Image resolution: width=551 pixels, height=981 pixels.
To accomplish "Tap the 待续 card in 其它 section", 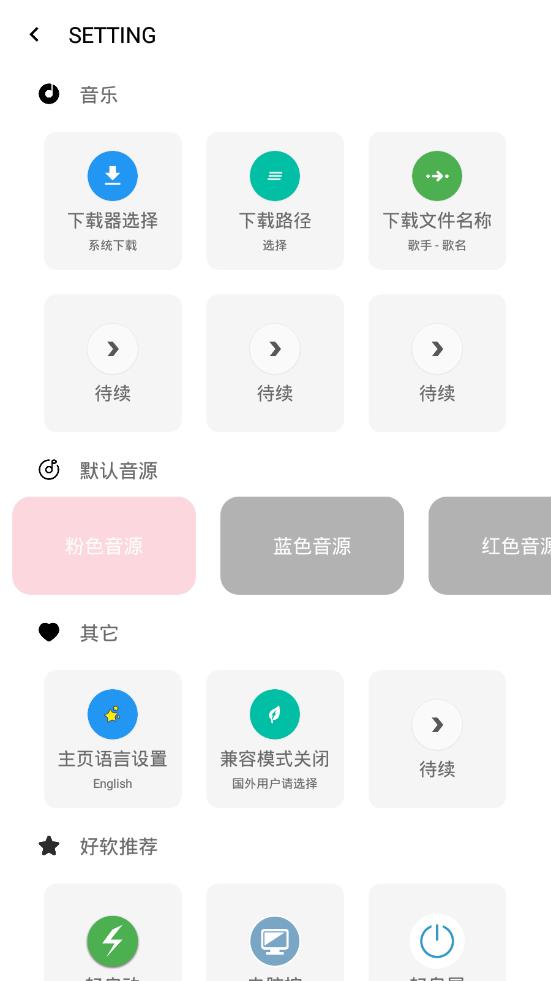I will coord(437,739).
